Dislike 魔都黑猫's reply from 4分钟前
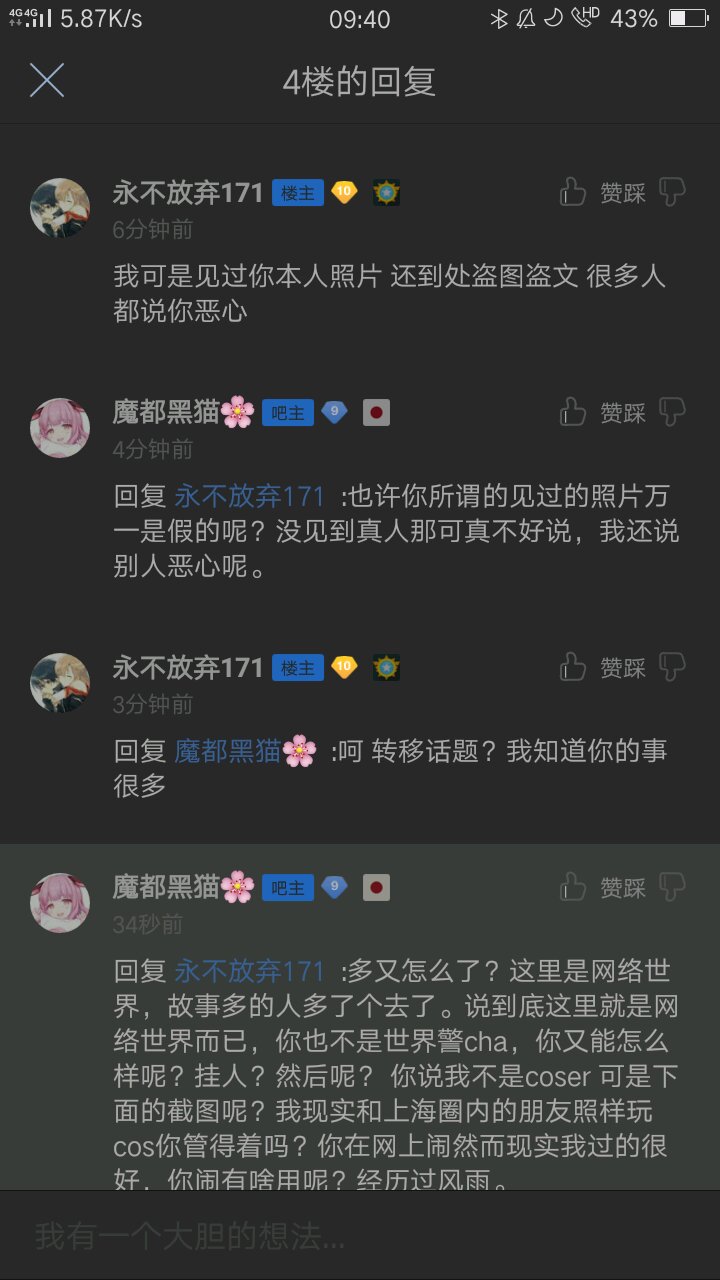The height and width of the screenshot is (1280, 720). click(x=673, y=411)
